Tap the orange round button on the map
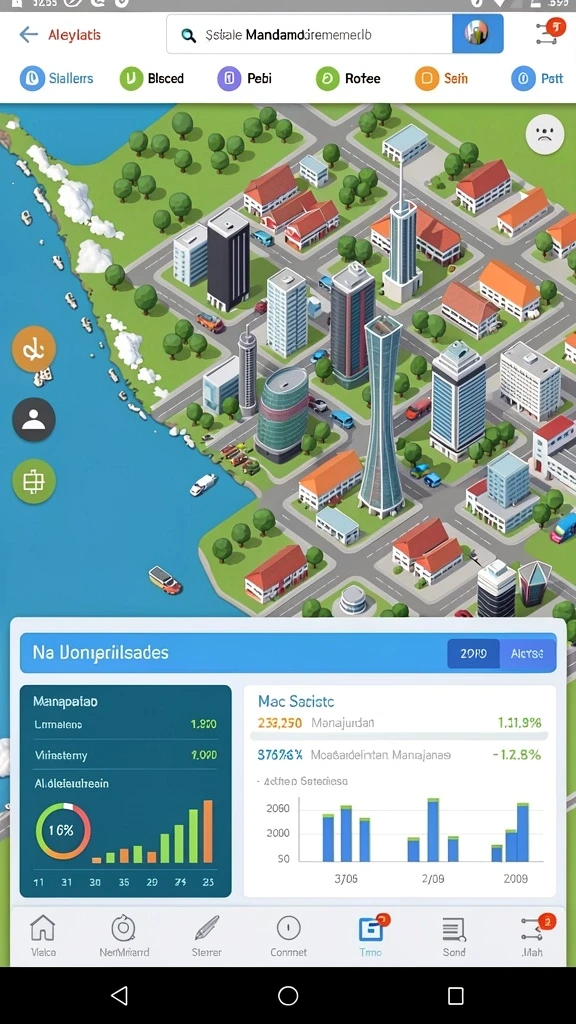Screen dimensions: 576x1024 tap(33, 349)
